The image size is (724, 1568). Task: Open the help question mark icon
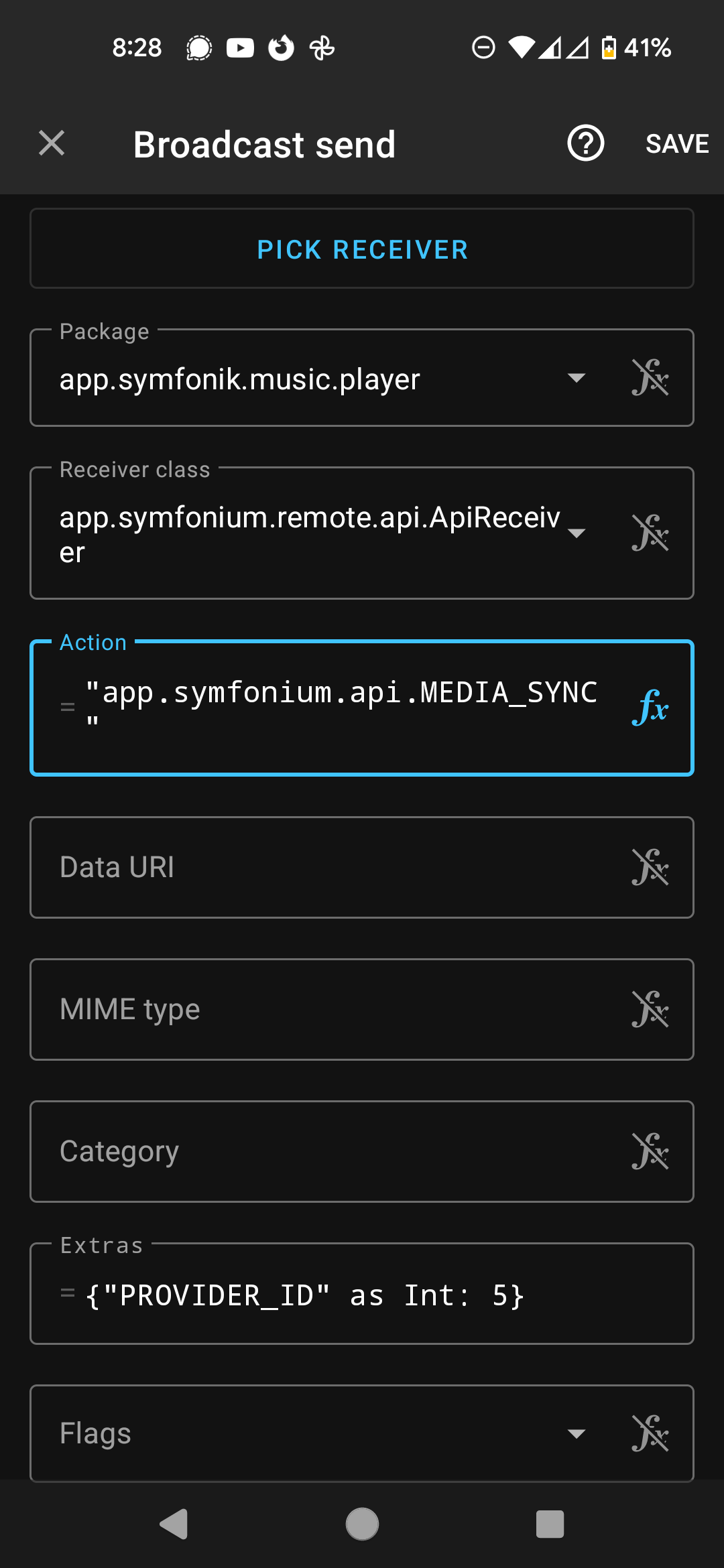click(x=586, y=143)
